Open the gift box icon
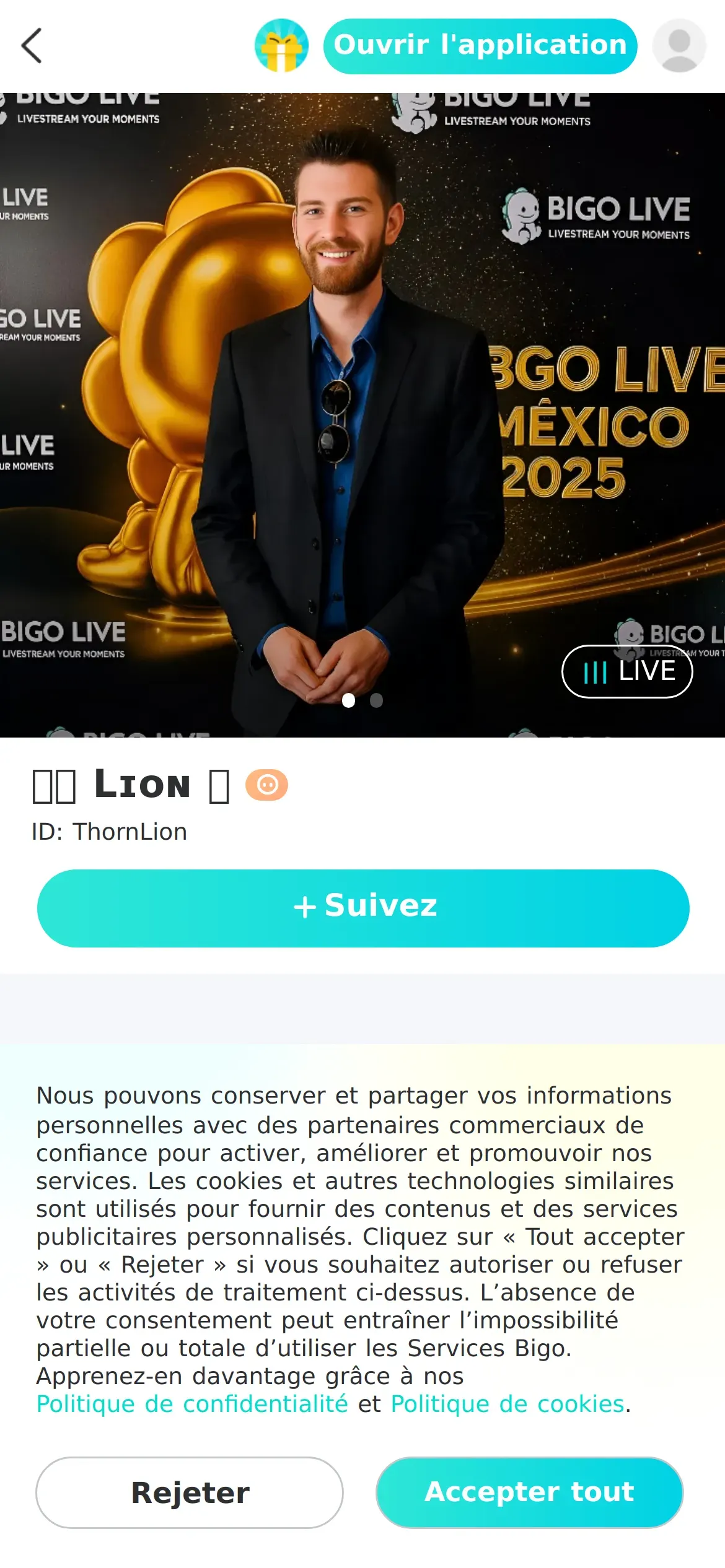725x1568 pixels. (281, 46)
